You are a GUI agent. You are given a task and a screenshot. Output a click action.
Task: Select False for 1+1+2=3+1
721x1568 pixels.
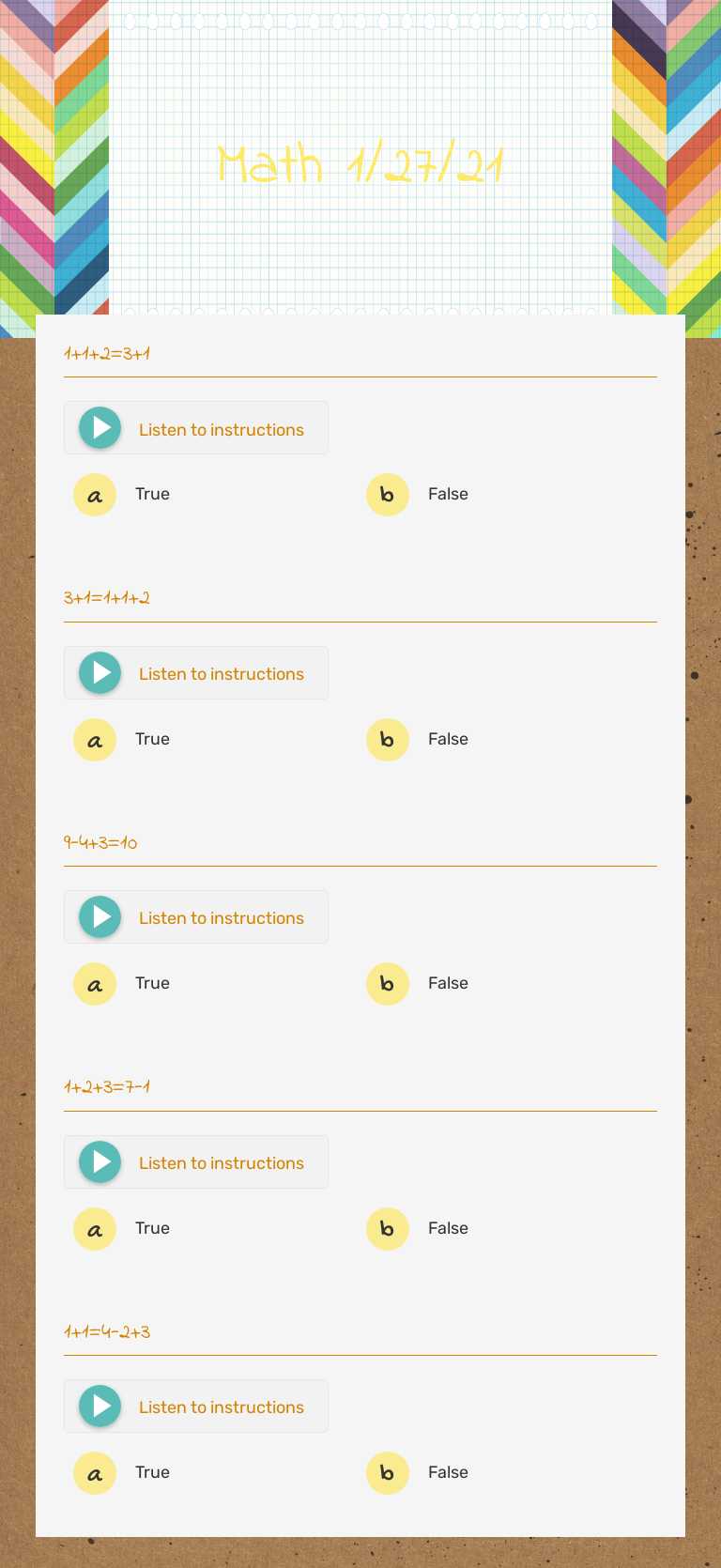[388, 495]
